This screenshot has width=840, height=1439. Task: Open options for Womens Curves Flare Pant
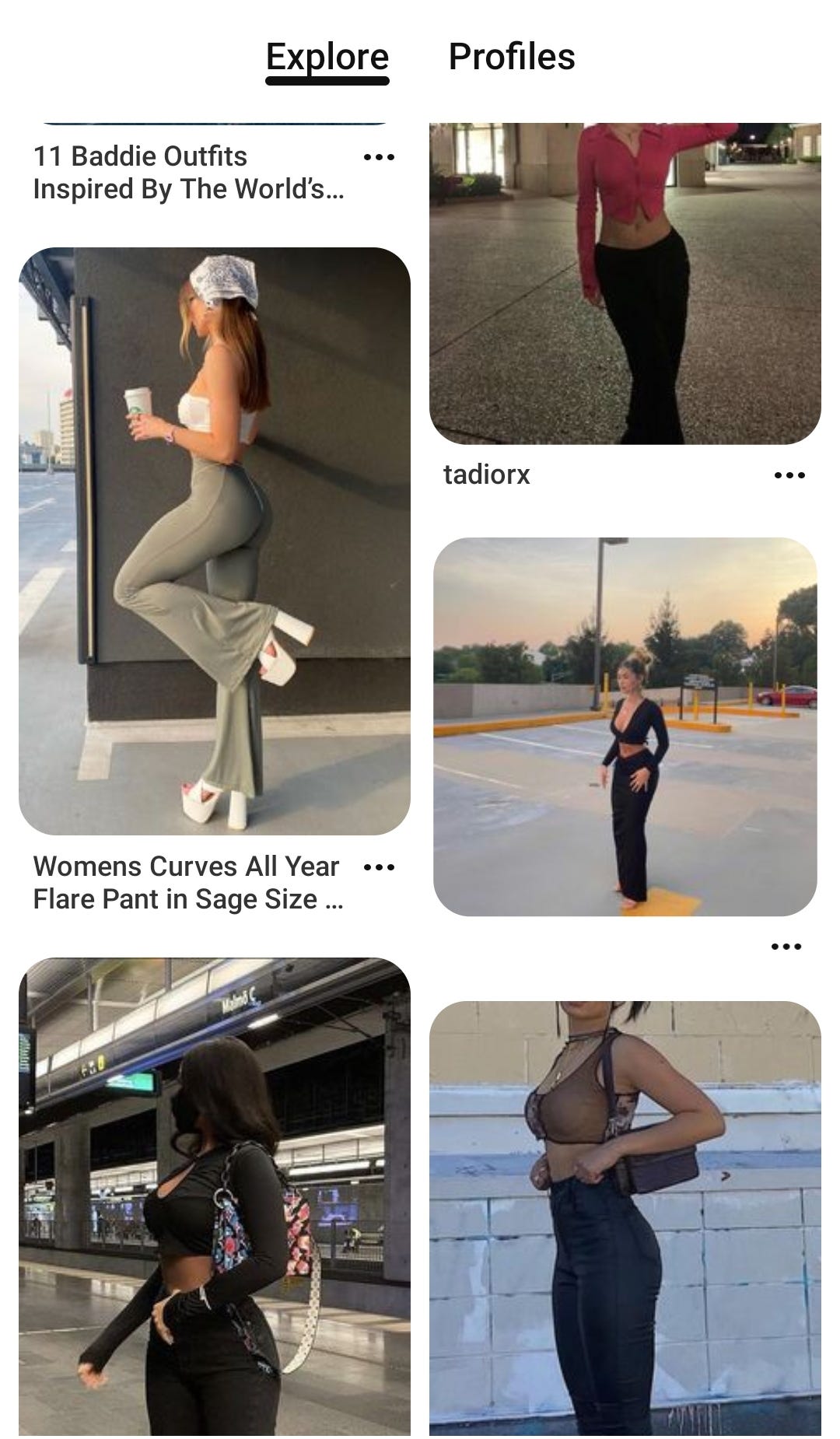pyautogui.click(x=379, y=867)
